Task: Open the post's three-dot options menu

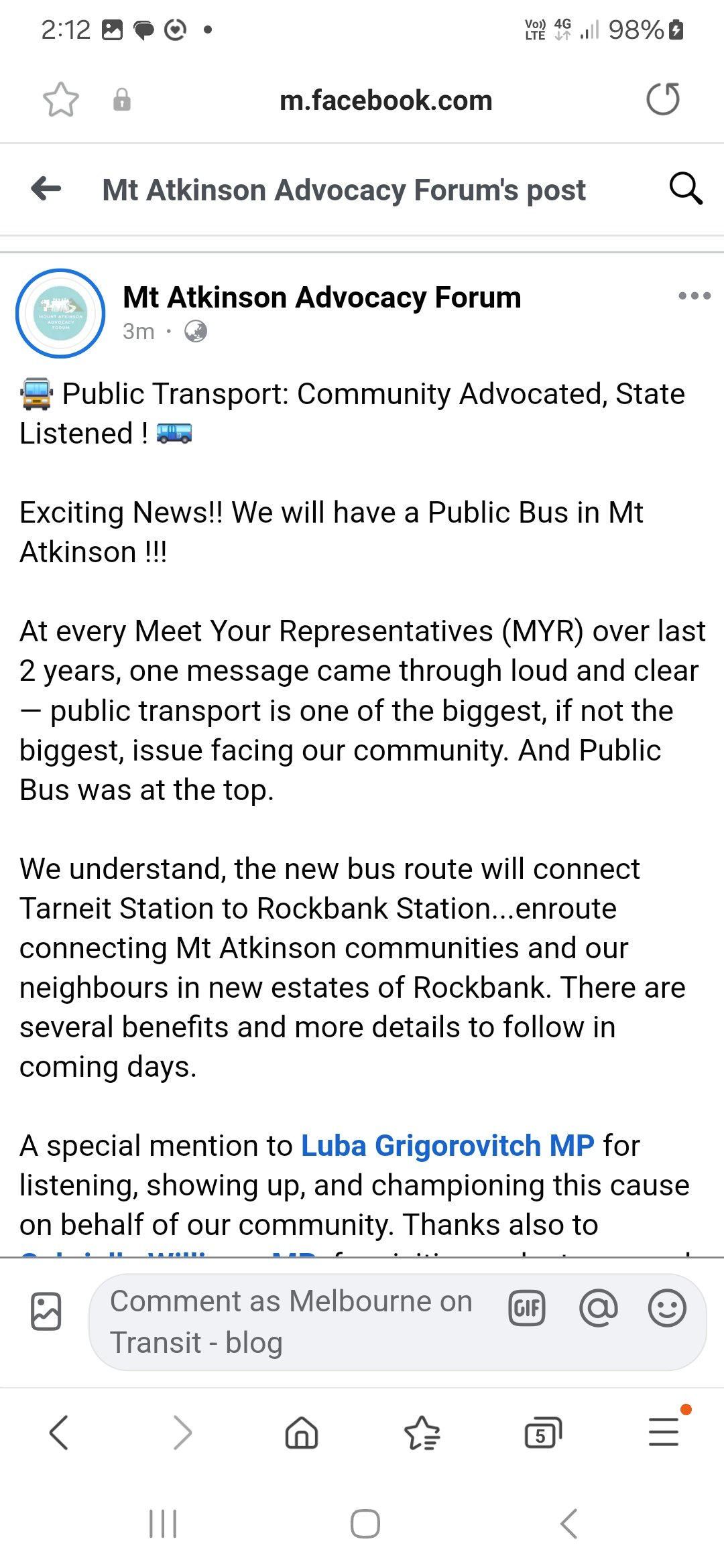Action: coord(694,296)
